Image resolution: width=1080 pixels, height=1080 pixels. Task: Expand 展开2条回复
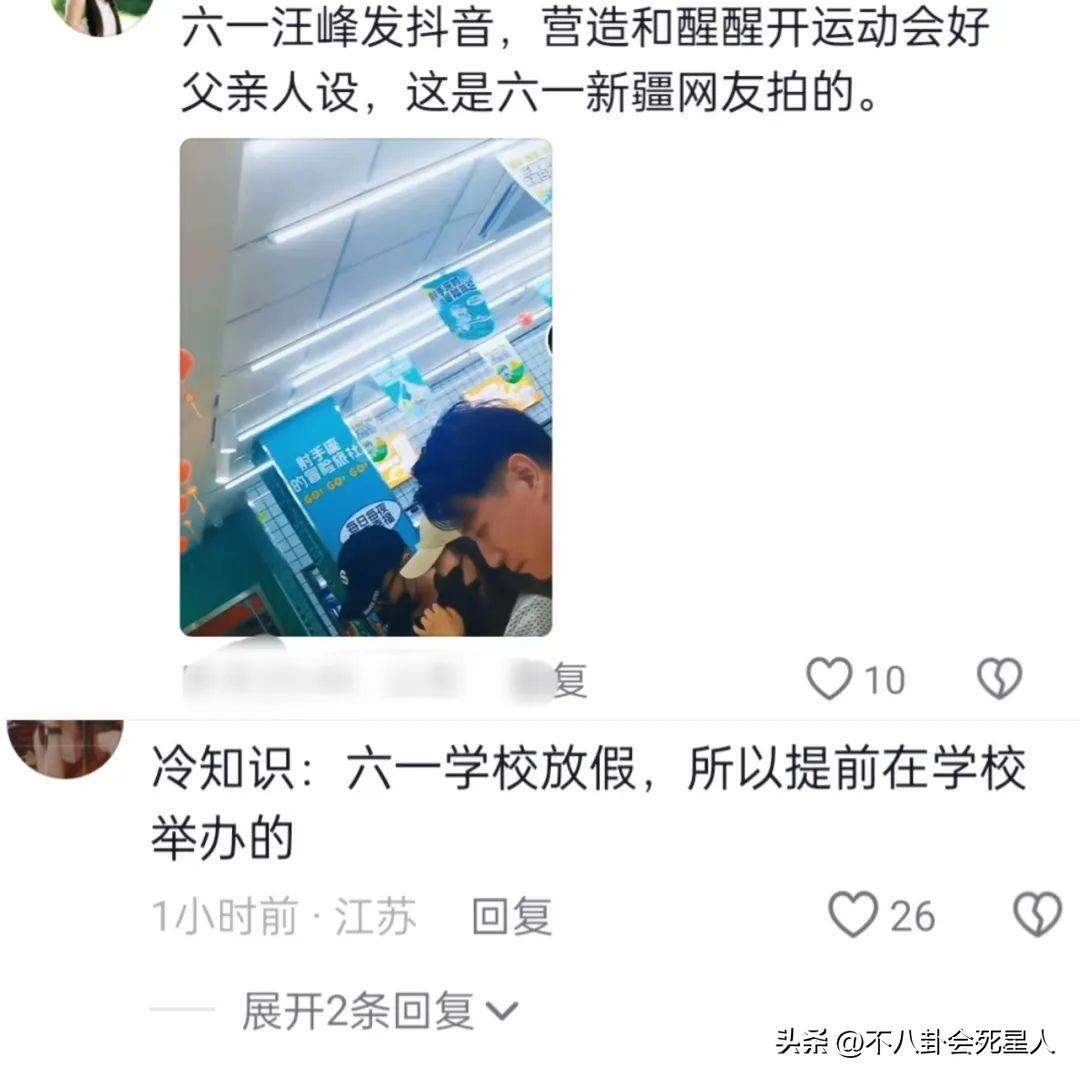380,1011
